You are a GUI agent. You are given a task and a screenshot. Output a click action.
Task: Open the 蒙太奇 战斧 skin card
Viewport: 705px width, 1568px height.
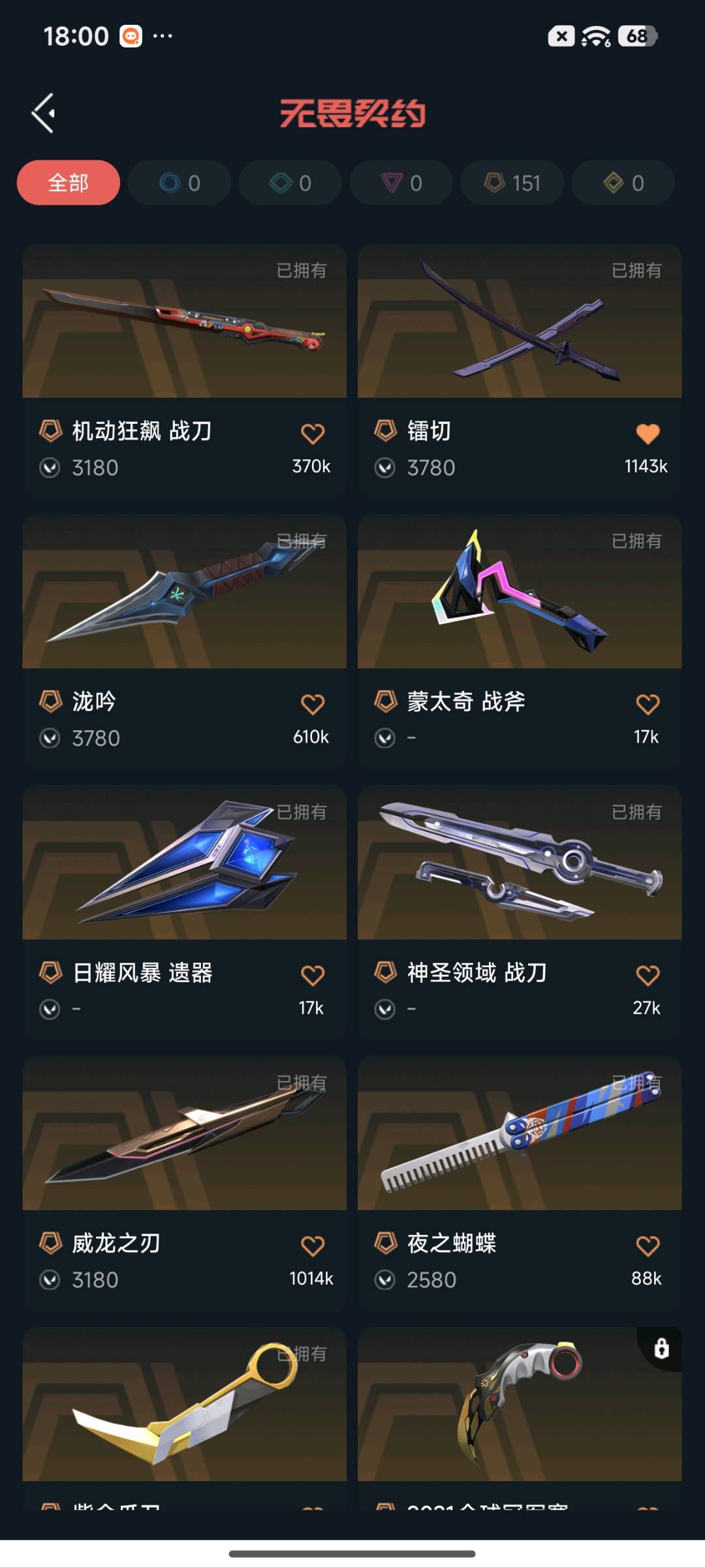pyautogui.click(x=520, y=641)
